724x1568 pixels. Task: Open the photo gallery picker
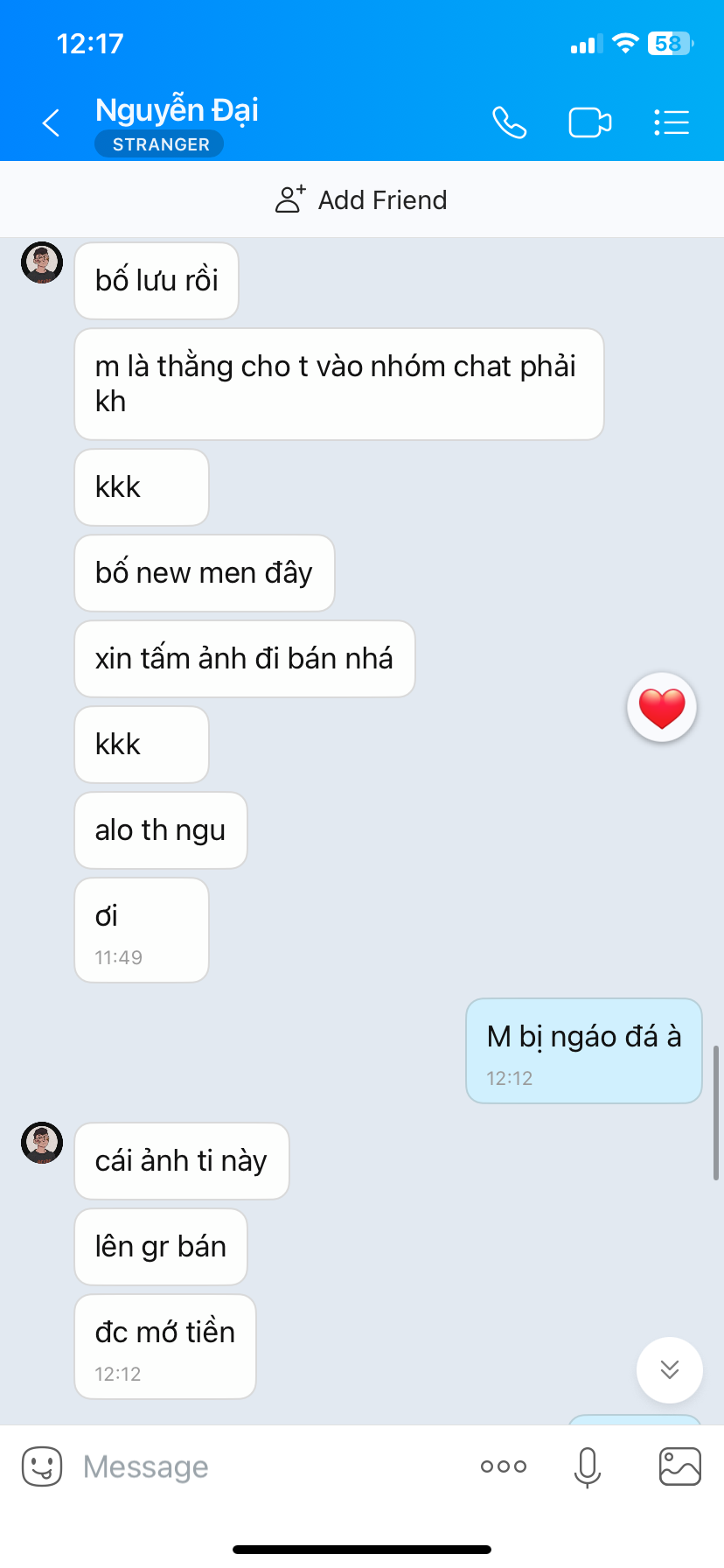point(680,1466)
